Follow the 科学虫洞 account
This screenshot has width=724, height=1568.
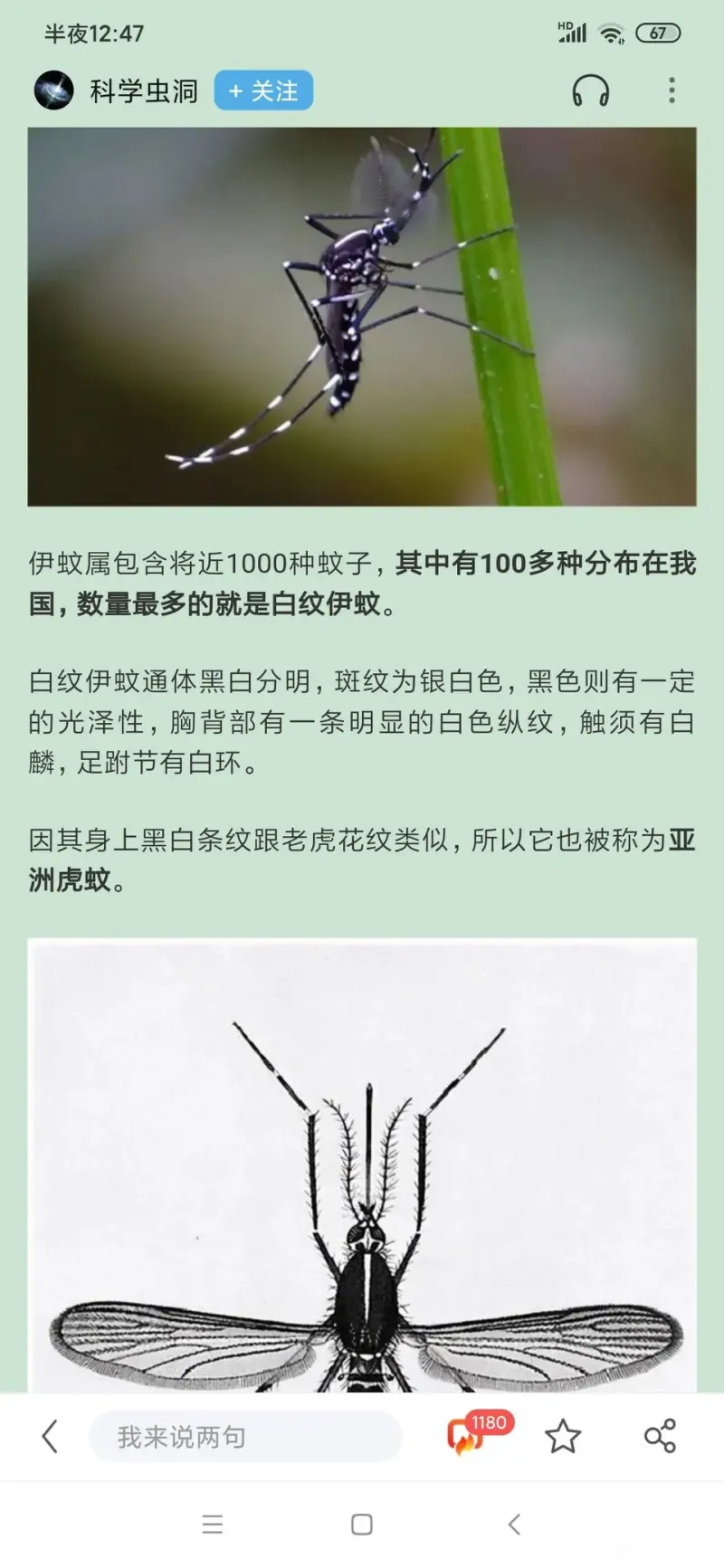(263, 90)
